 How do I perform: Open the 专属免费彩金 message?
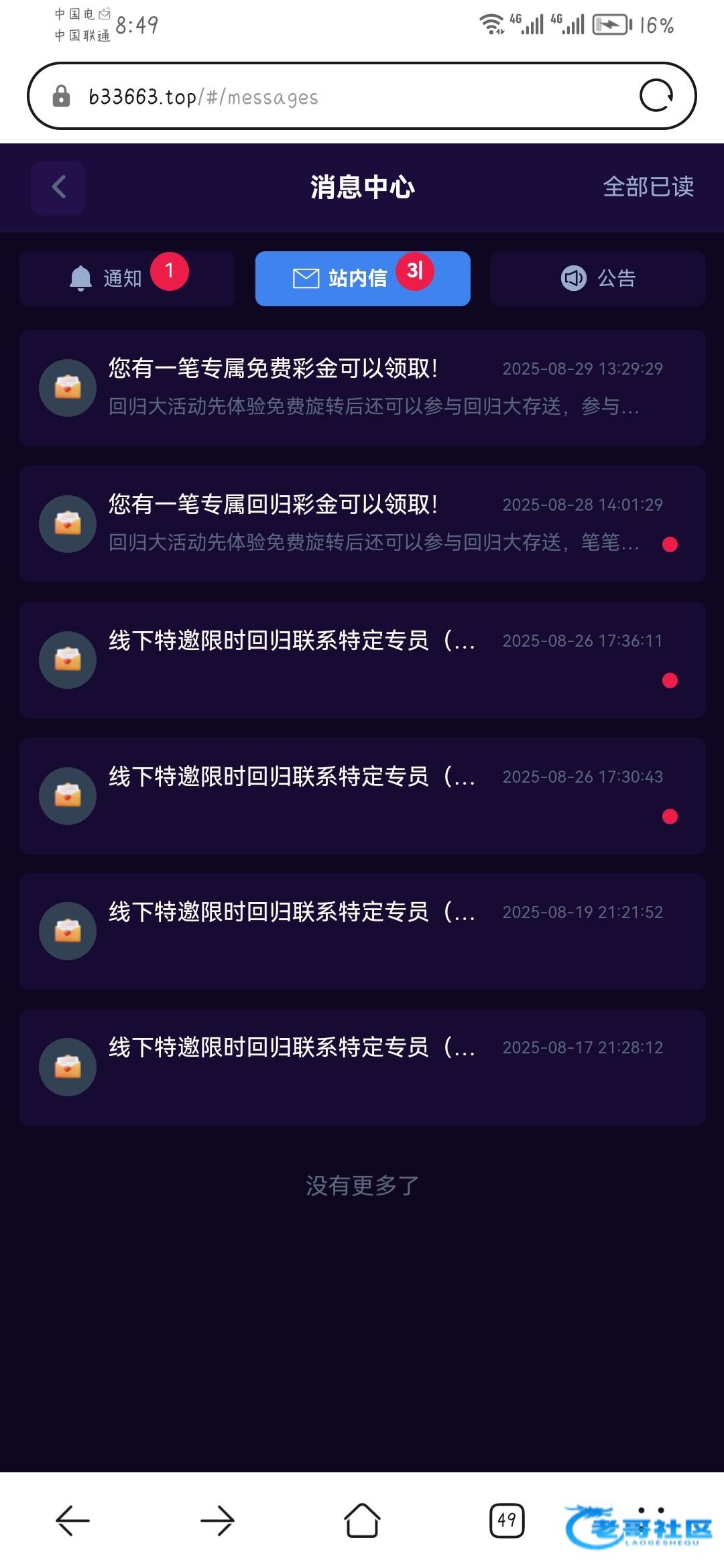(x=363, y=388)
